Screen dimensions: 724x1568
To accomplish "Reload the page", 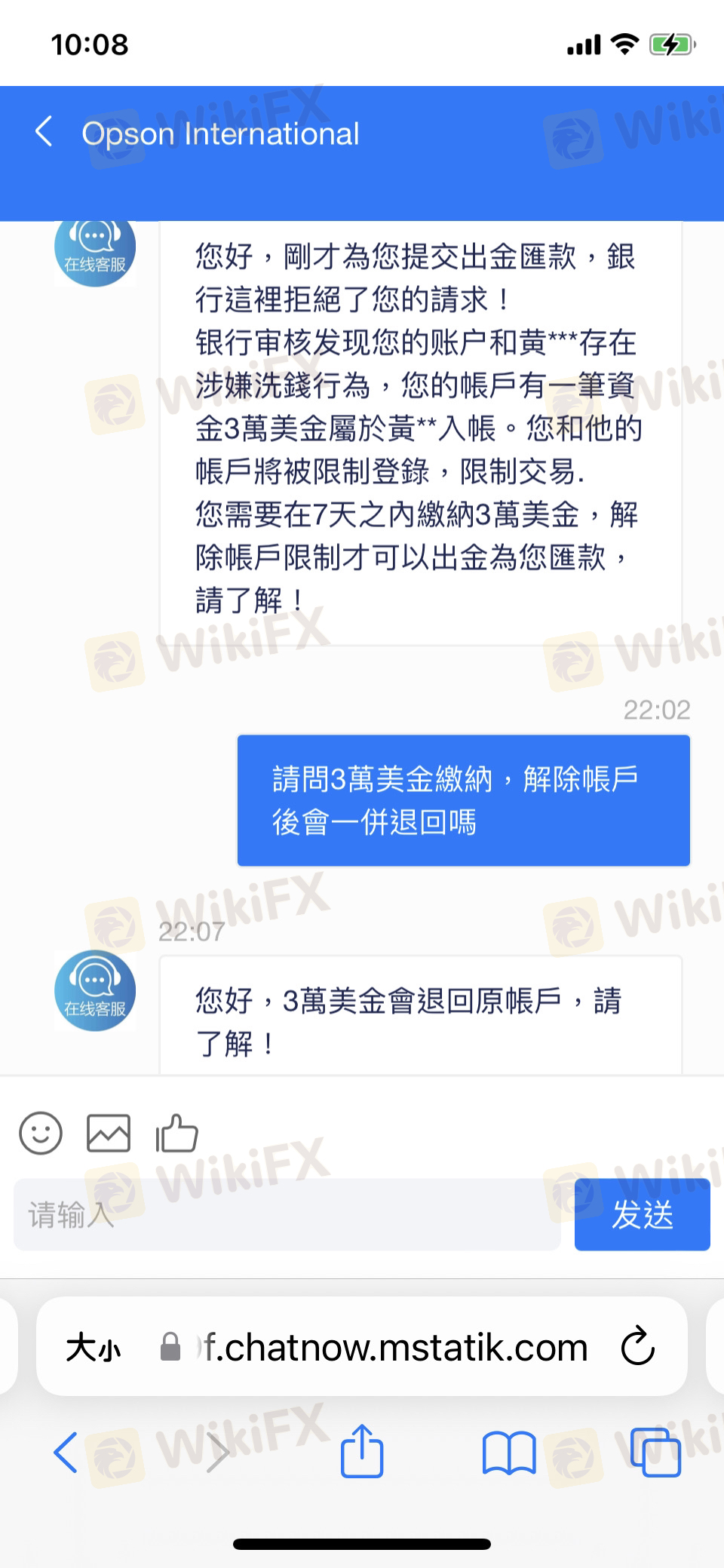I will pos(638,1346).
